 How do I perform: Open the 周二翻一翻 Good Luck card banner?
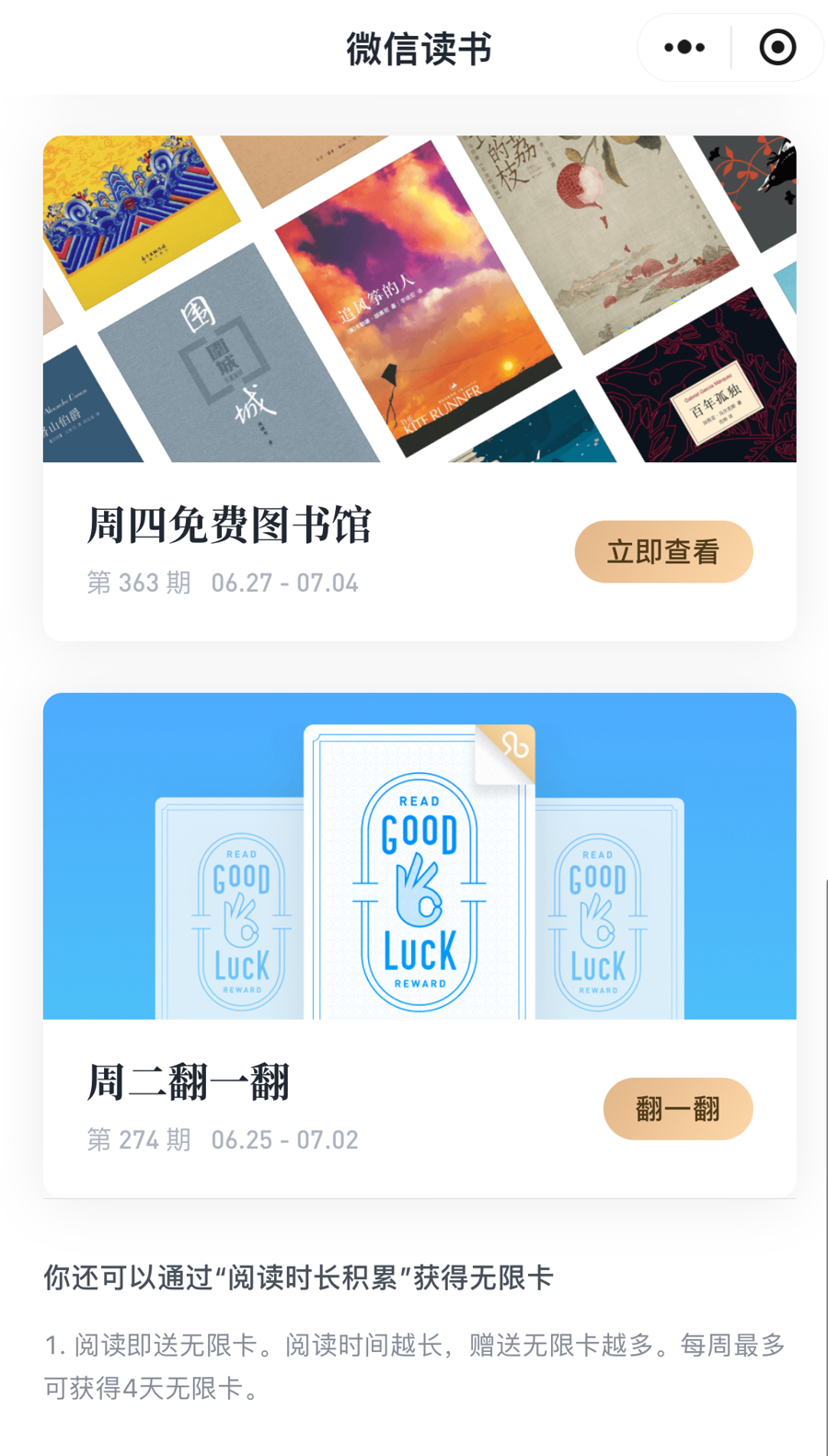(420, 856)
